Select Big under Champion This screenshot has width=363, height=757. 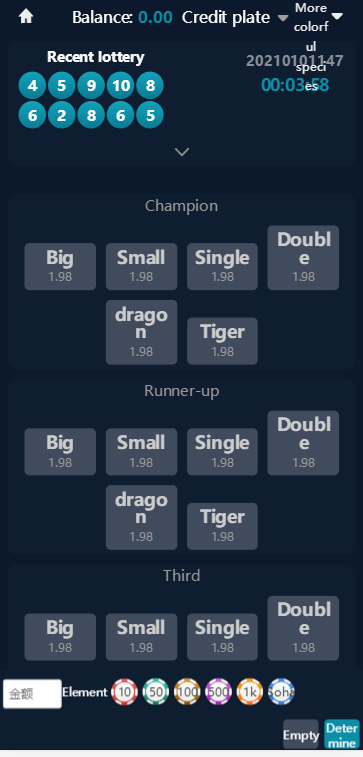60,266
